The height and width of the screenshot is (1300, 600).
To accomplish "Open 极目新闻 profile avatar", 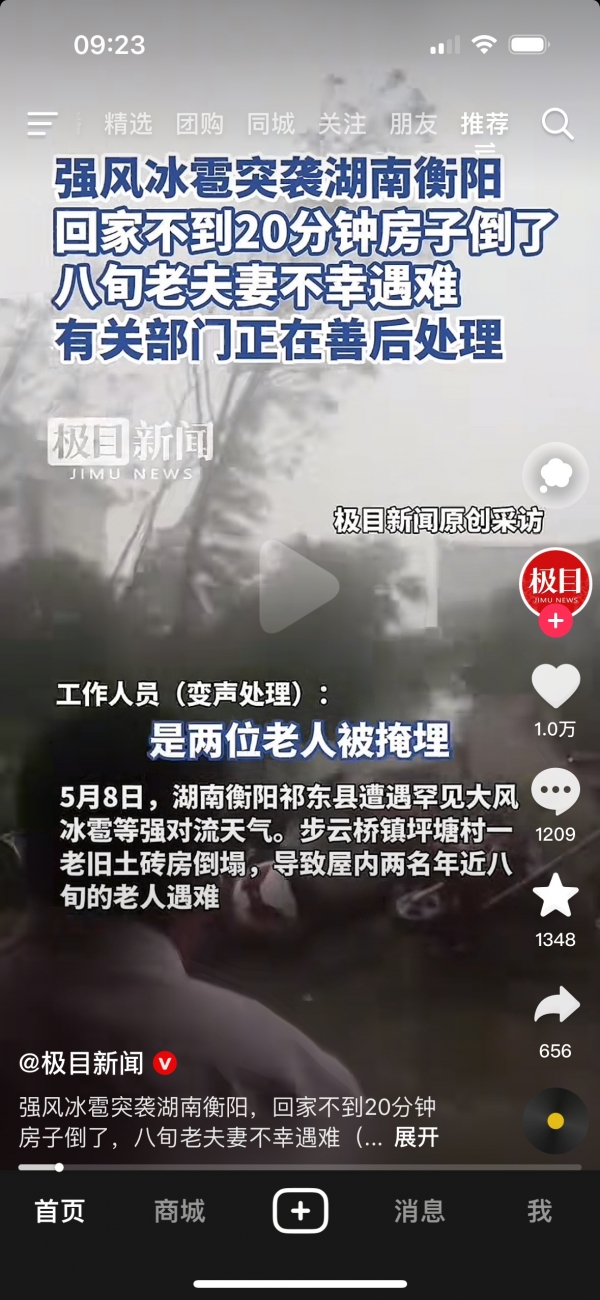I will (x=555, y=581).
